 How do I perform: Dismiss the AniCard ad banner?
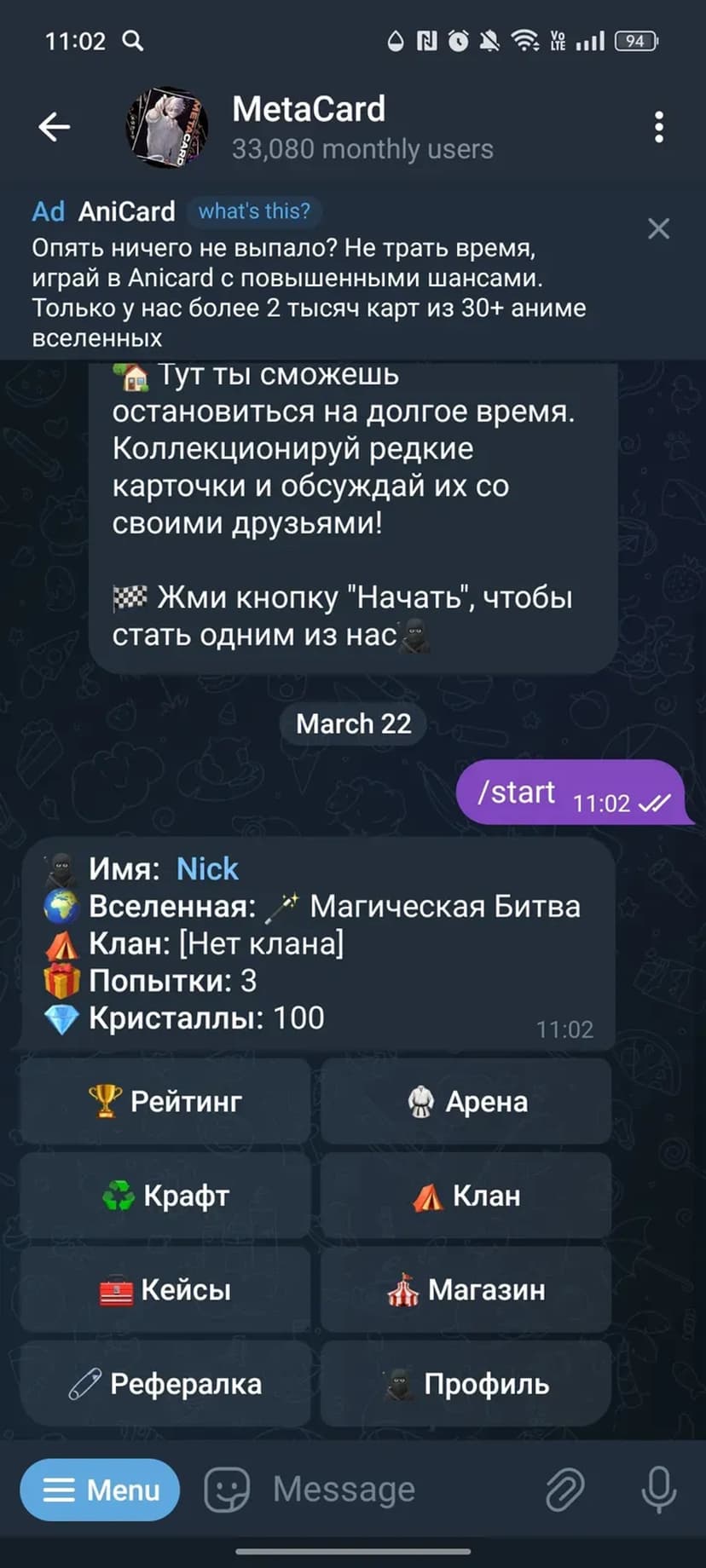tap(658, 228)
